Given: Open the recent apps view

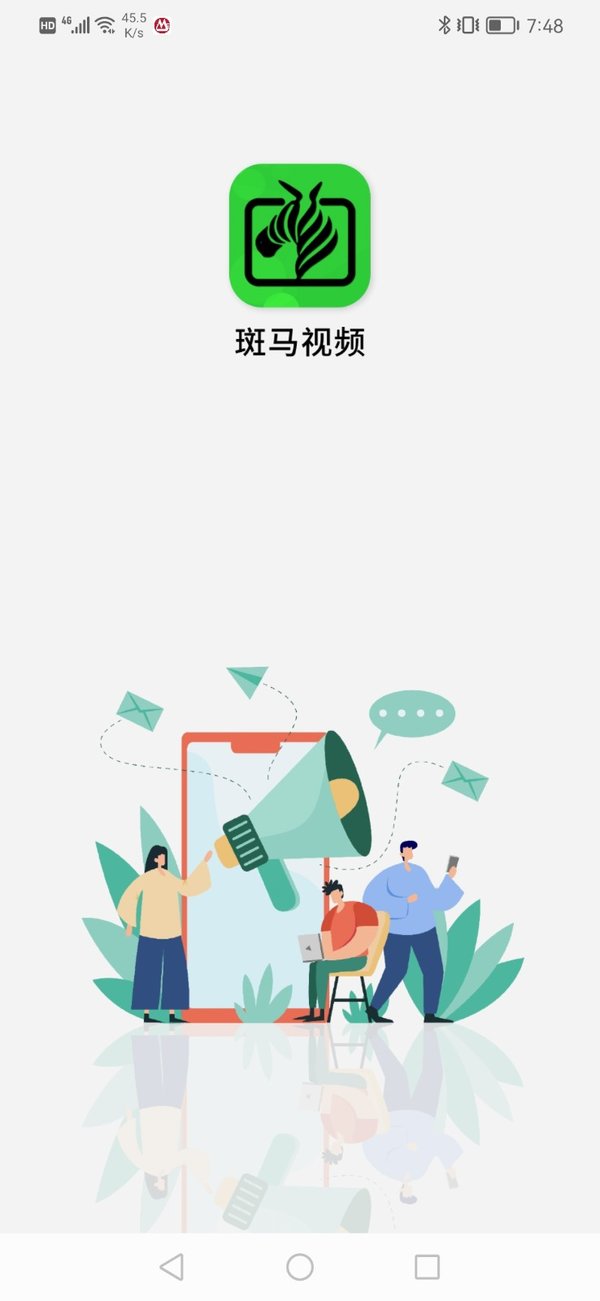Looking at the screenshot, I should pos(427,1267).
